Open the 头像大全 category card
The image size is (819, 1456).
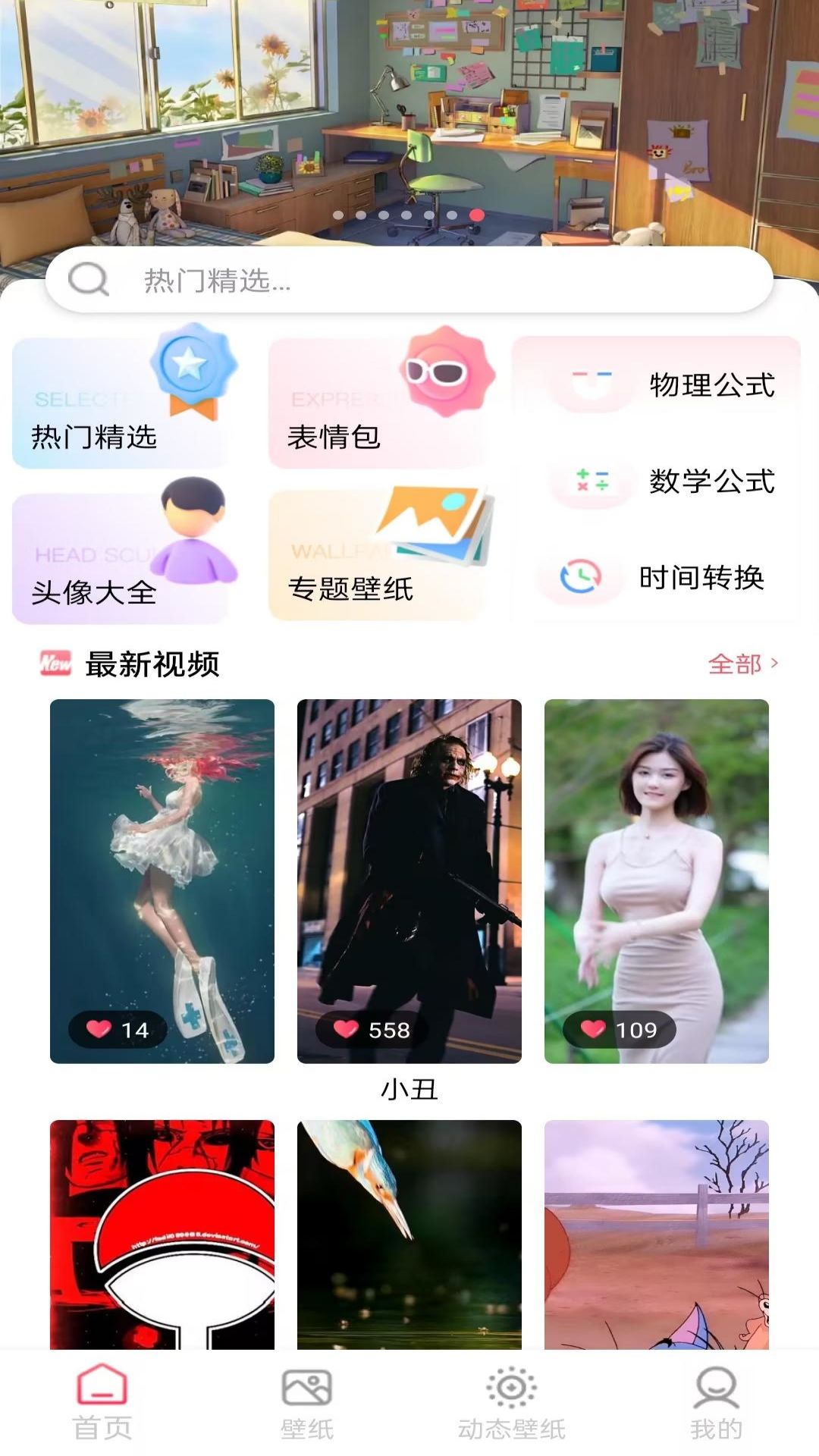pos(121,557)
